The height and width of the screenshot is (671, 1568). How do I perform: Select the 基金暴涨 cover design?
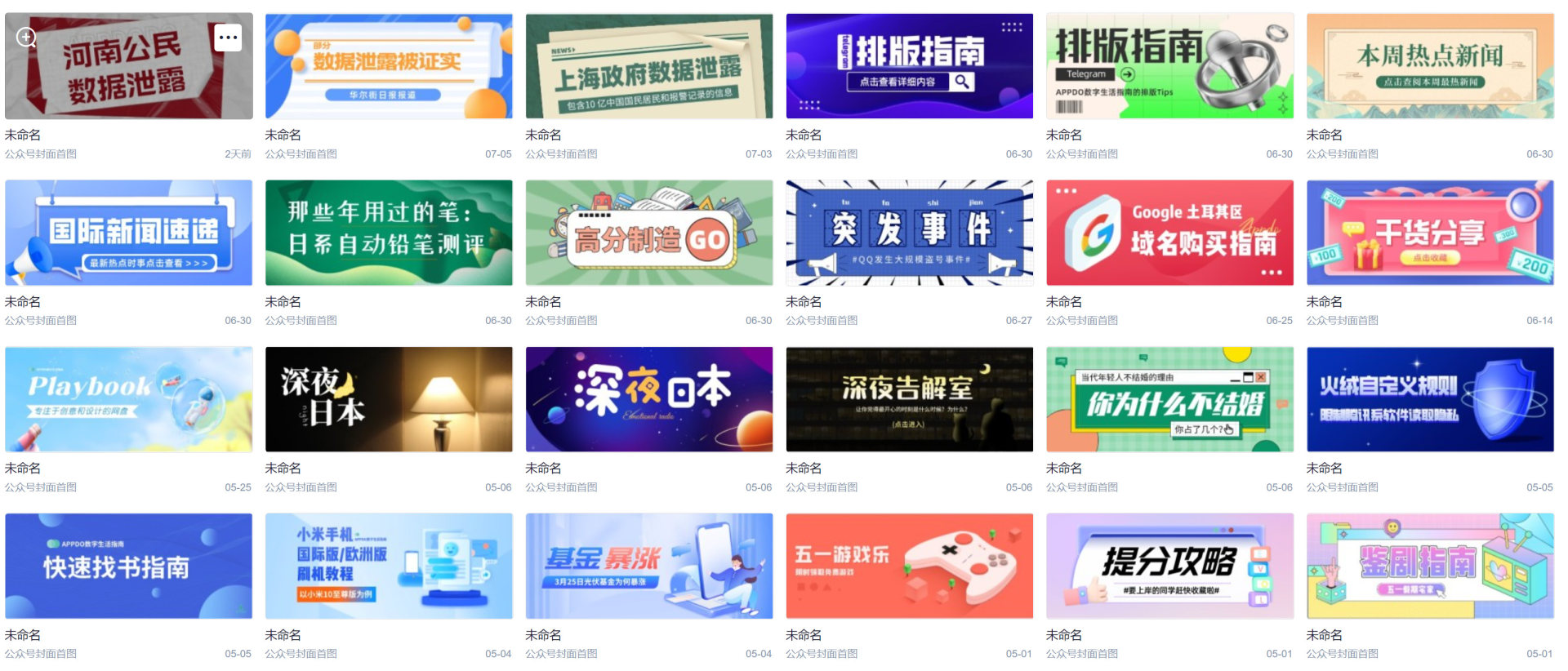point(648,566)
